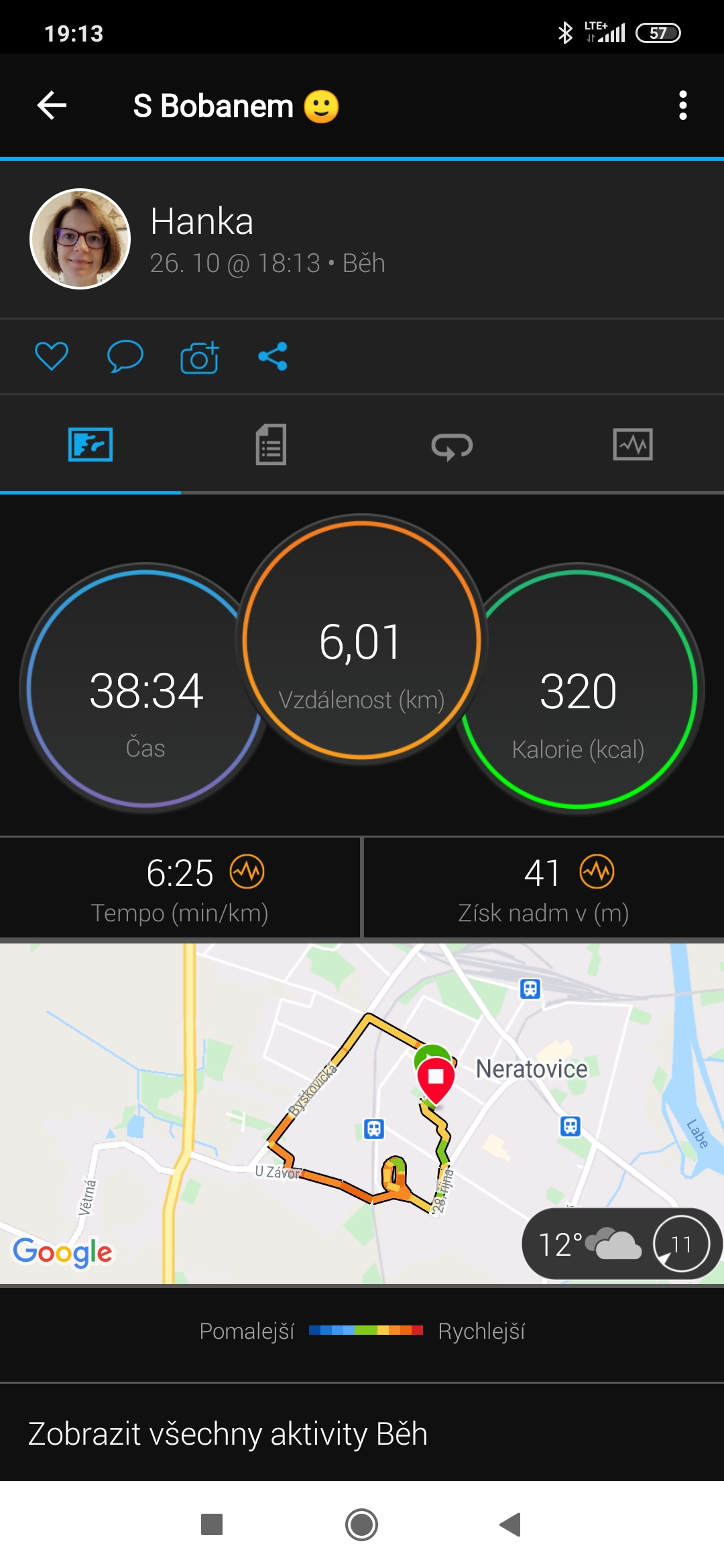Tap the system recent apps button

[212, 1524]
